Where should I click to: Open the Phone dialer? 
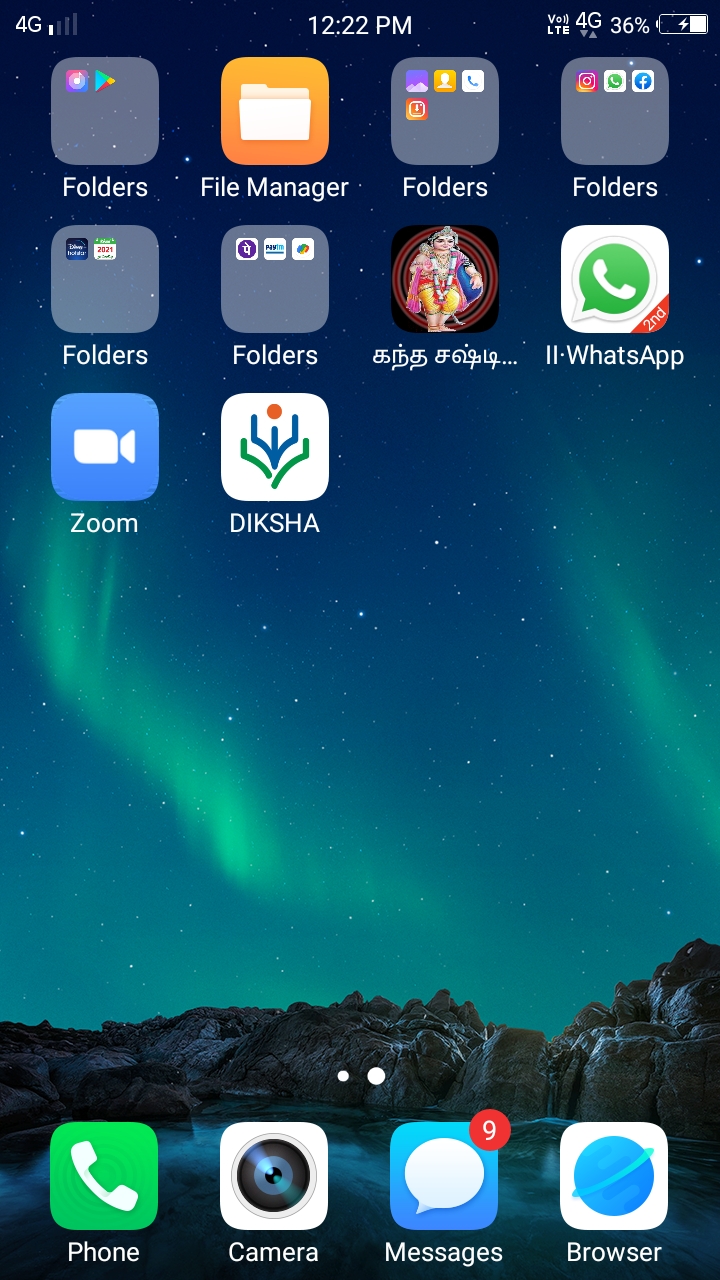coord(104,1176)
